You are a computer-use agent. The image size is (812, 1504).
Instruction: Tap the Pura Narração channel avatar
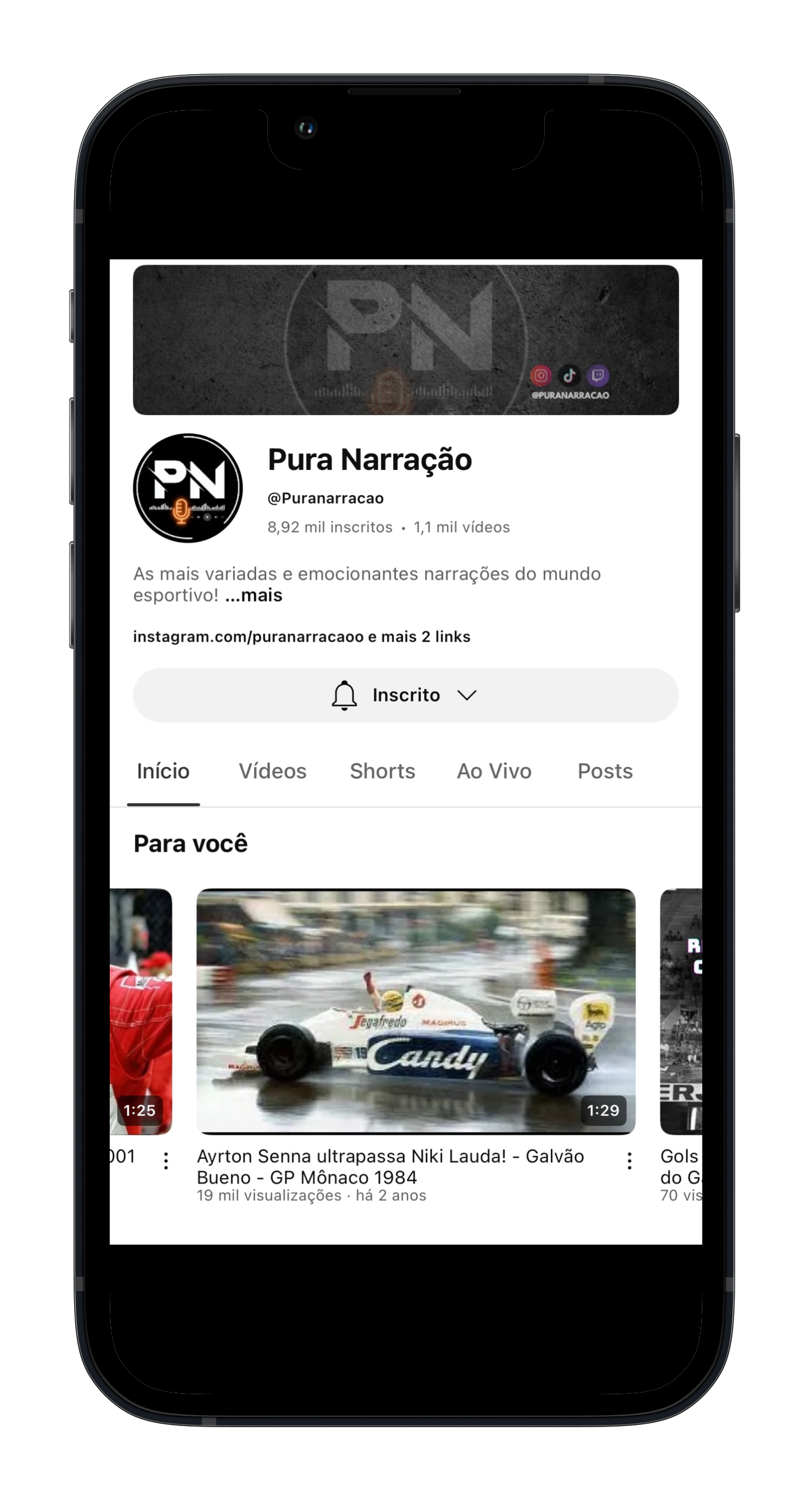188,487
